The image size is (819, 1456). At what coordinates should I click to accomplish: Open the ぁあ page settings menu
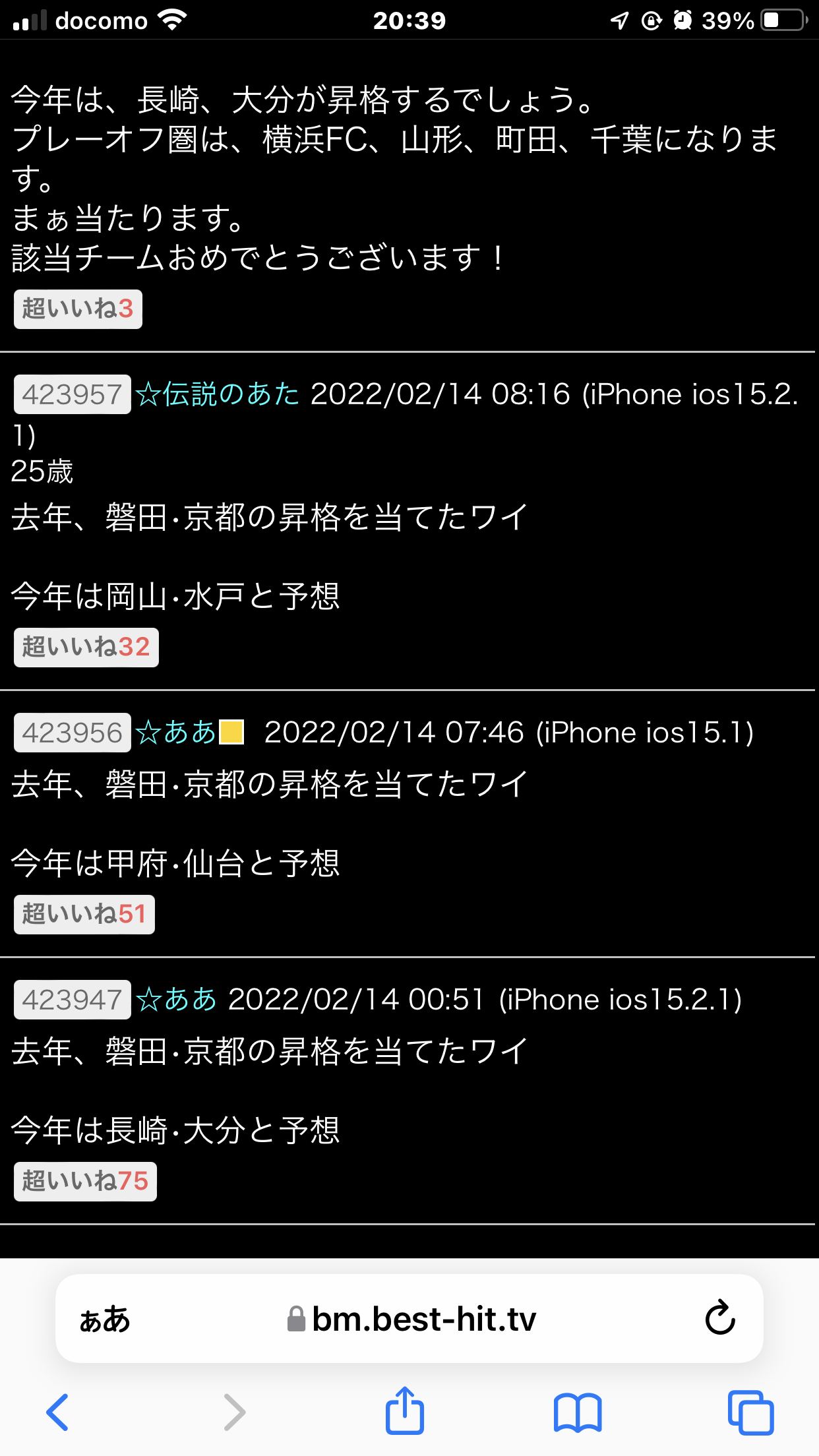click(105, 1319)
